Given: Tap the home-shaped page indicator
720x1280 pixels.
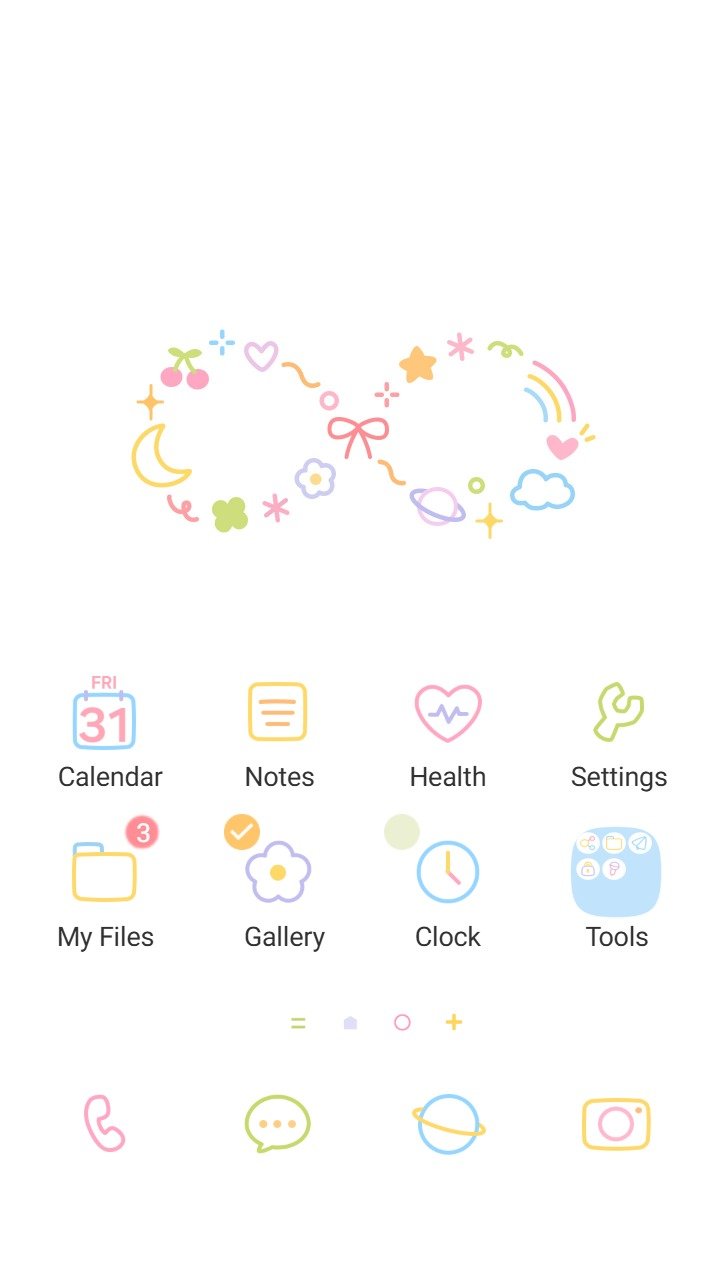Looking at the screenshot, I should [350, 1022].
